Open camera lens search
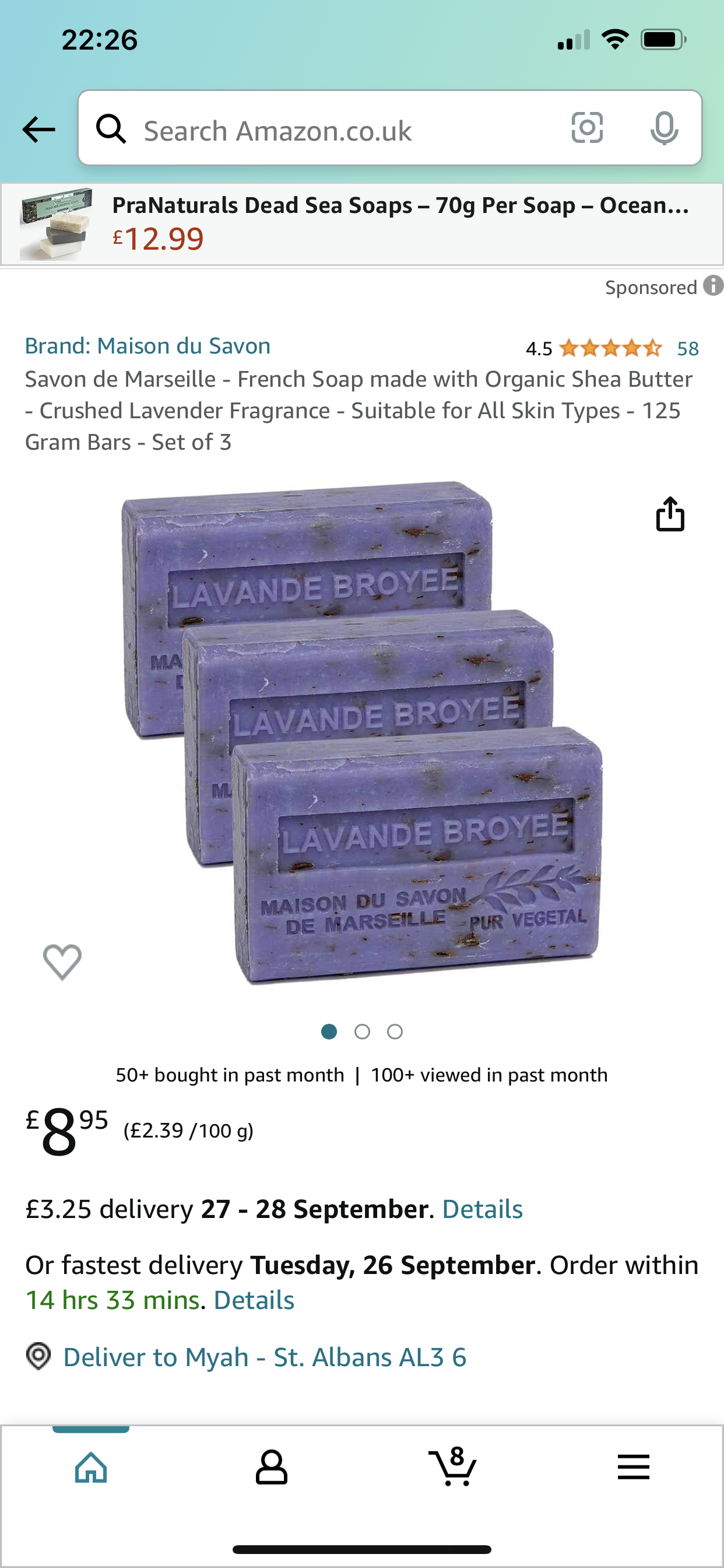Image resolution: width=724 pixels, height=1568 pixels. (x=587, y=128)
